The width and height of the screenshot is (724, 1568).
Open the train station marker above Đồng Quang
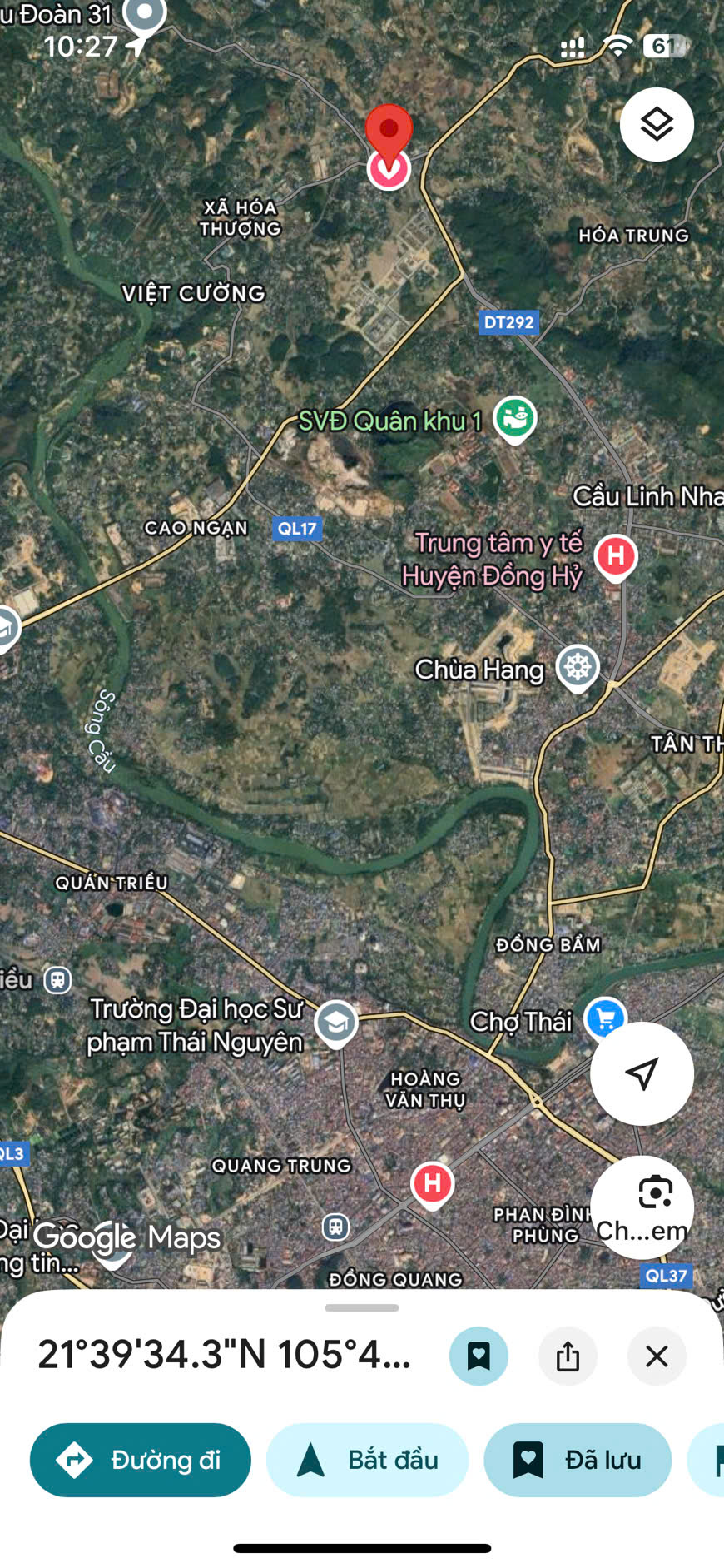[x=336, y=1227]
